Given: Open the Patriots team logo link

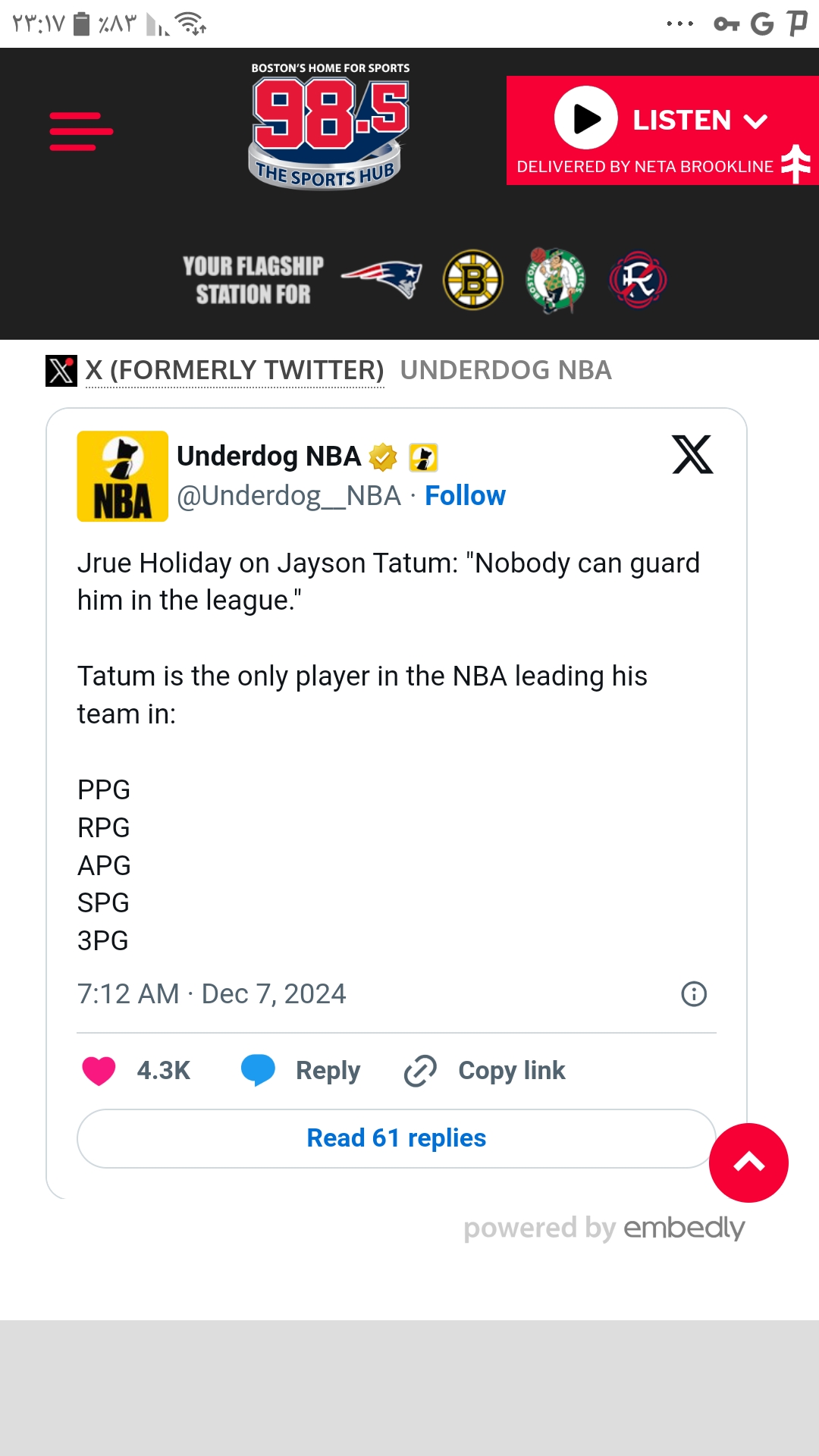Looking at the screenshot, I should 381,279.
